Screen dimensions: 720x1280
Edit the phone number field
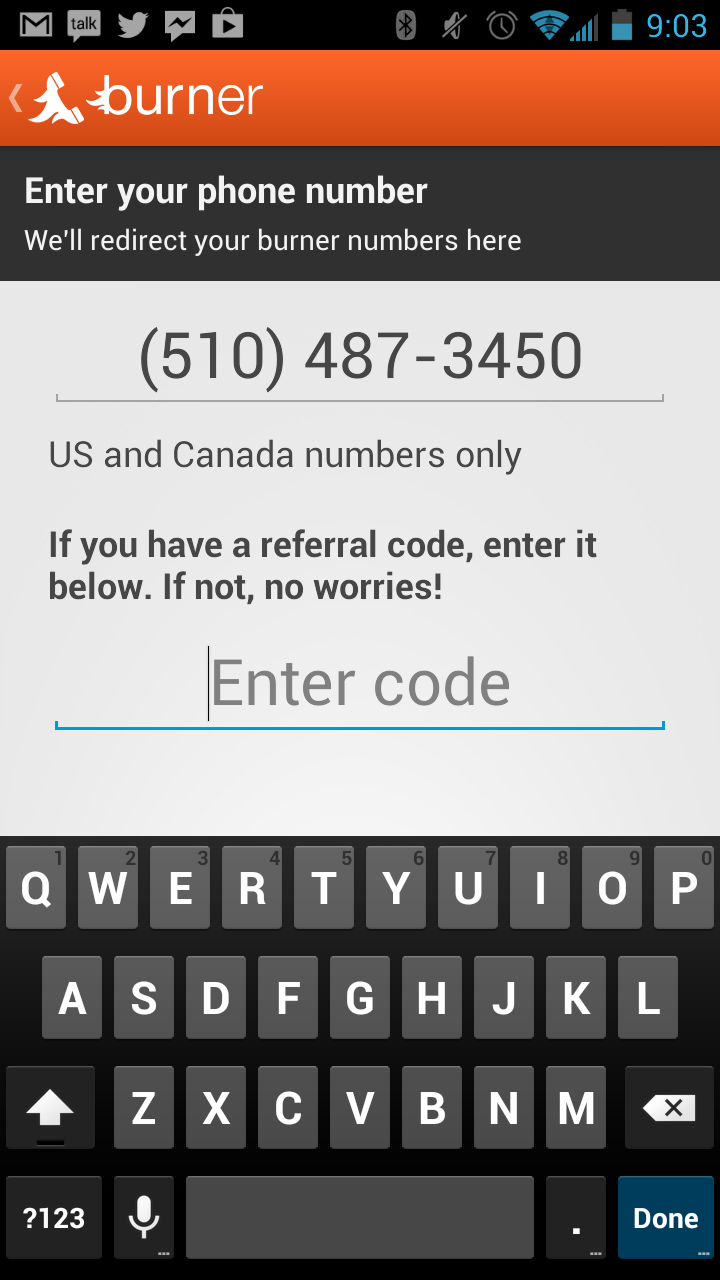360,358
